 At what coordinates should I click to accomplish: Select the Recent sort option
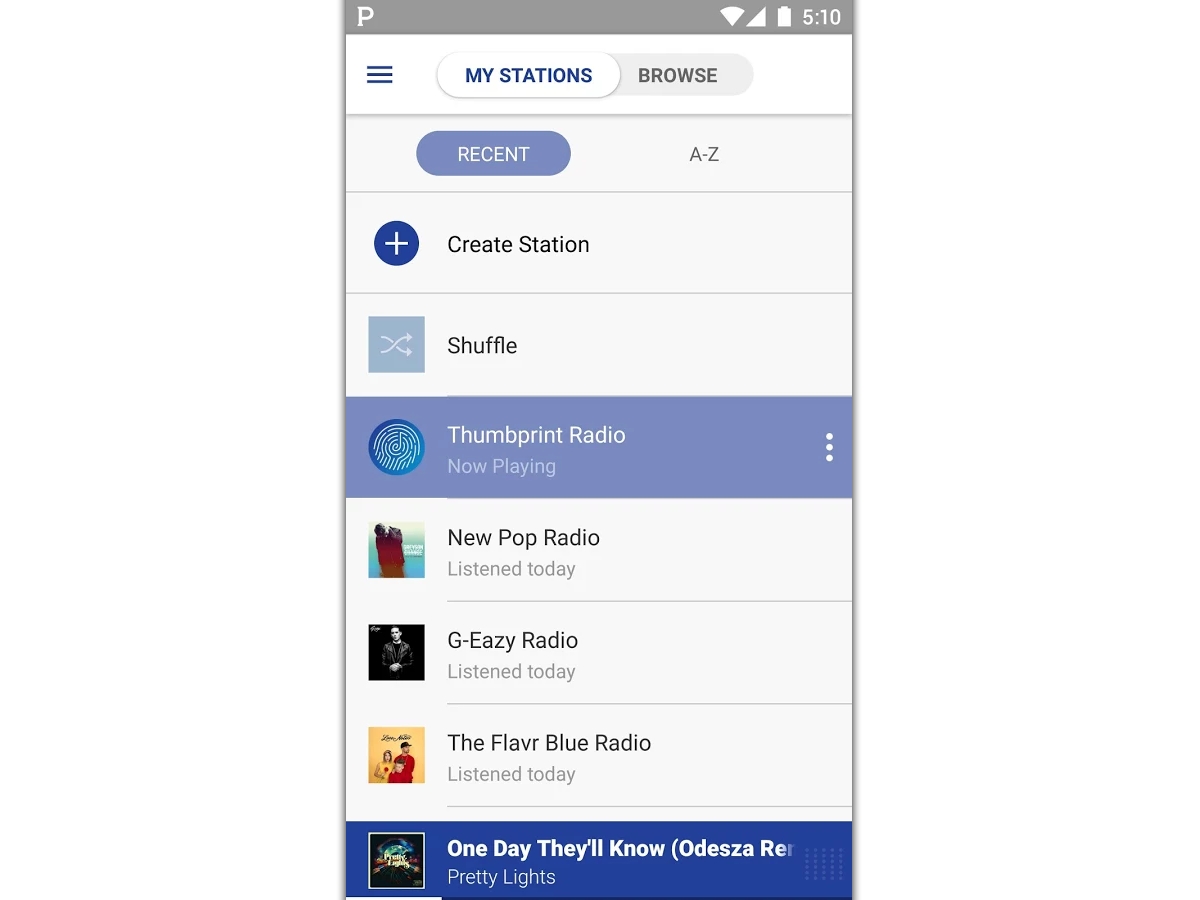493,154
